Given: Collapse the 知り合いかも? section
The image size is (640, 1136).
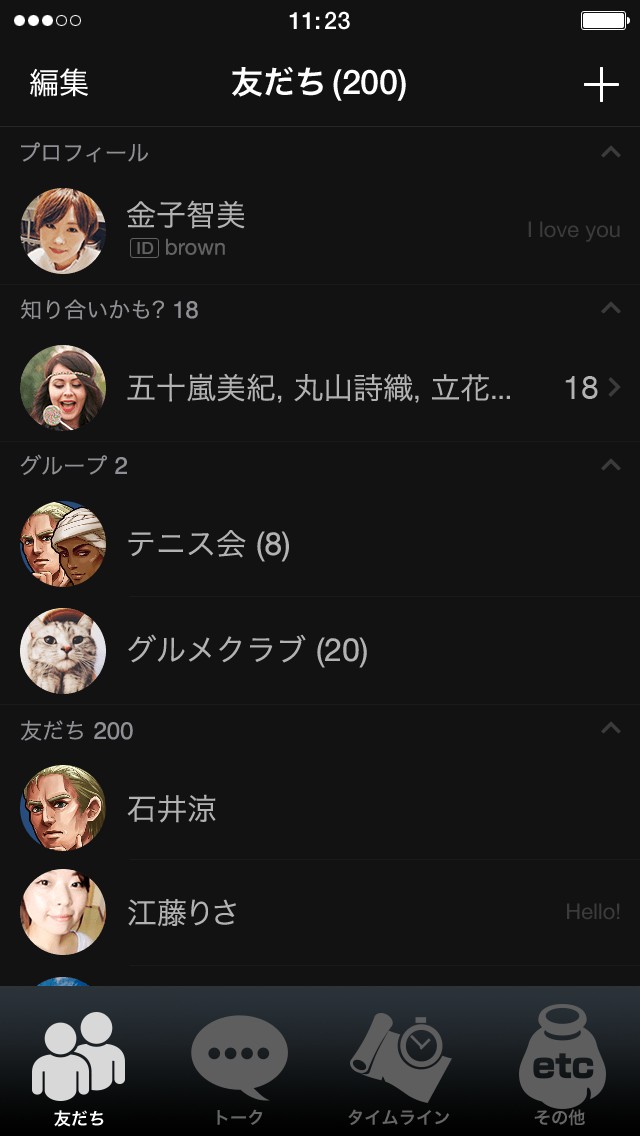Looking at the screenshot, I should pyautogui.click(x=610, y=309).
